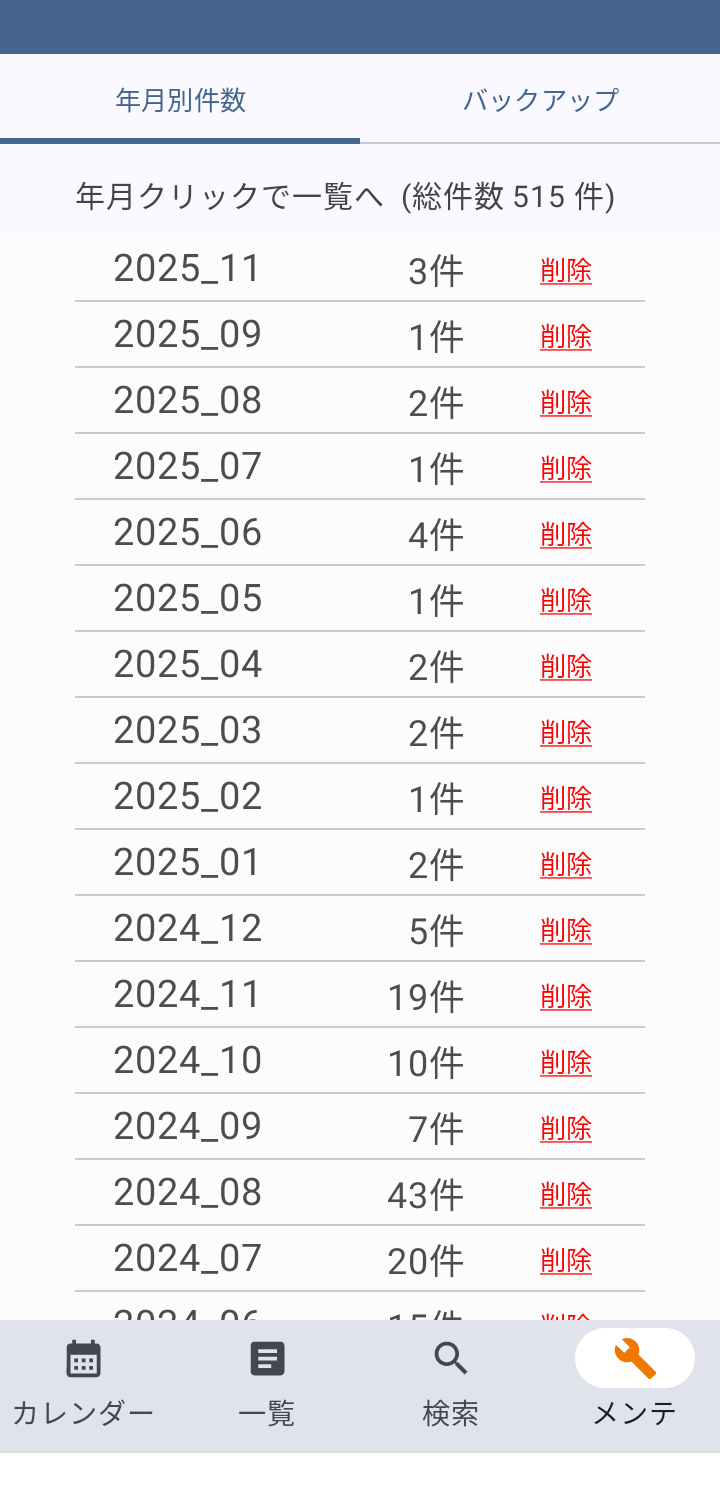The image size is (720, 1496).
Task: Go to the 一覧 tab
Action: pyautogui.click(x=267, y=1385)
